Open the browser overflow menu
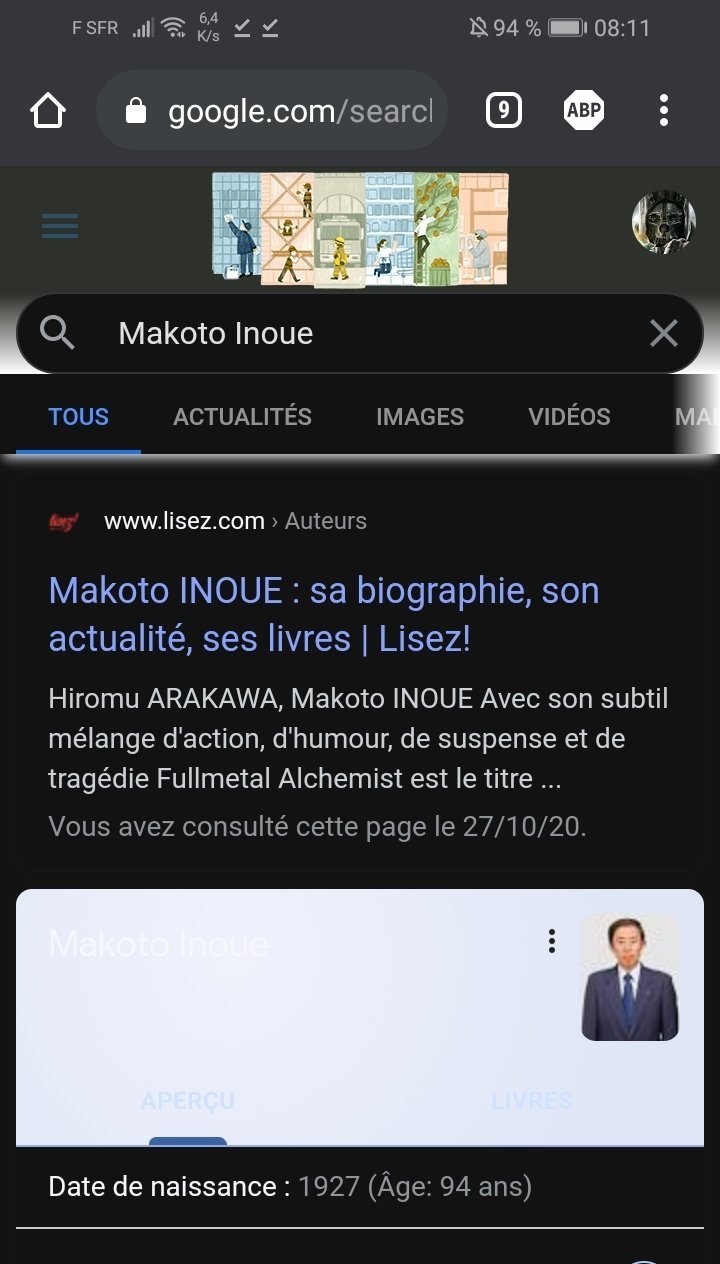 point(663,110)
